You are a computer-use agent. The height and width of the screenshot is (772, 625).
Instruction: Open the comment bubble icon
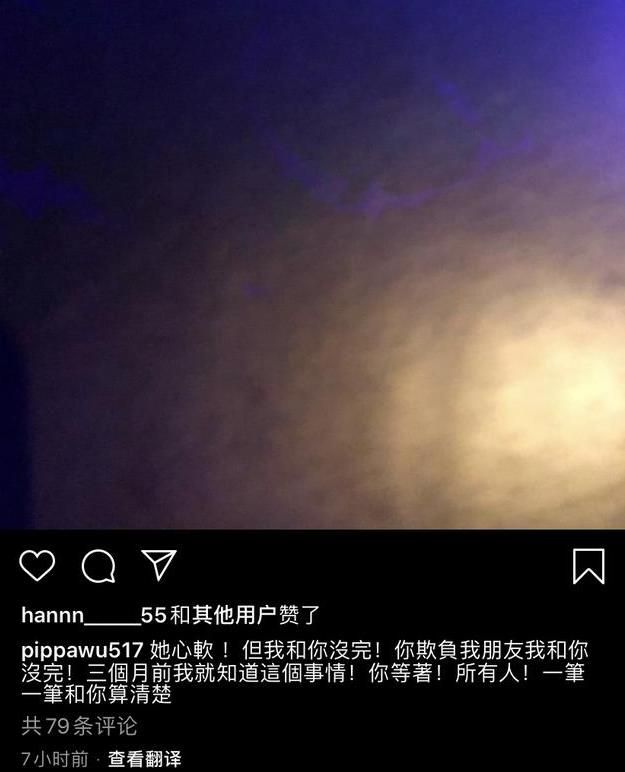pyautogui.click(x=99, y=566)
